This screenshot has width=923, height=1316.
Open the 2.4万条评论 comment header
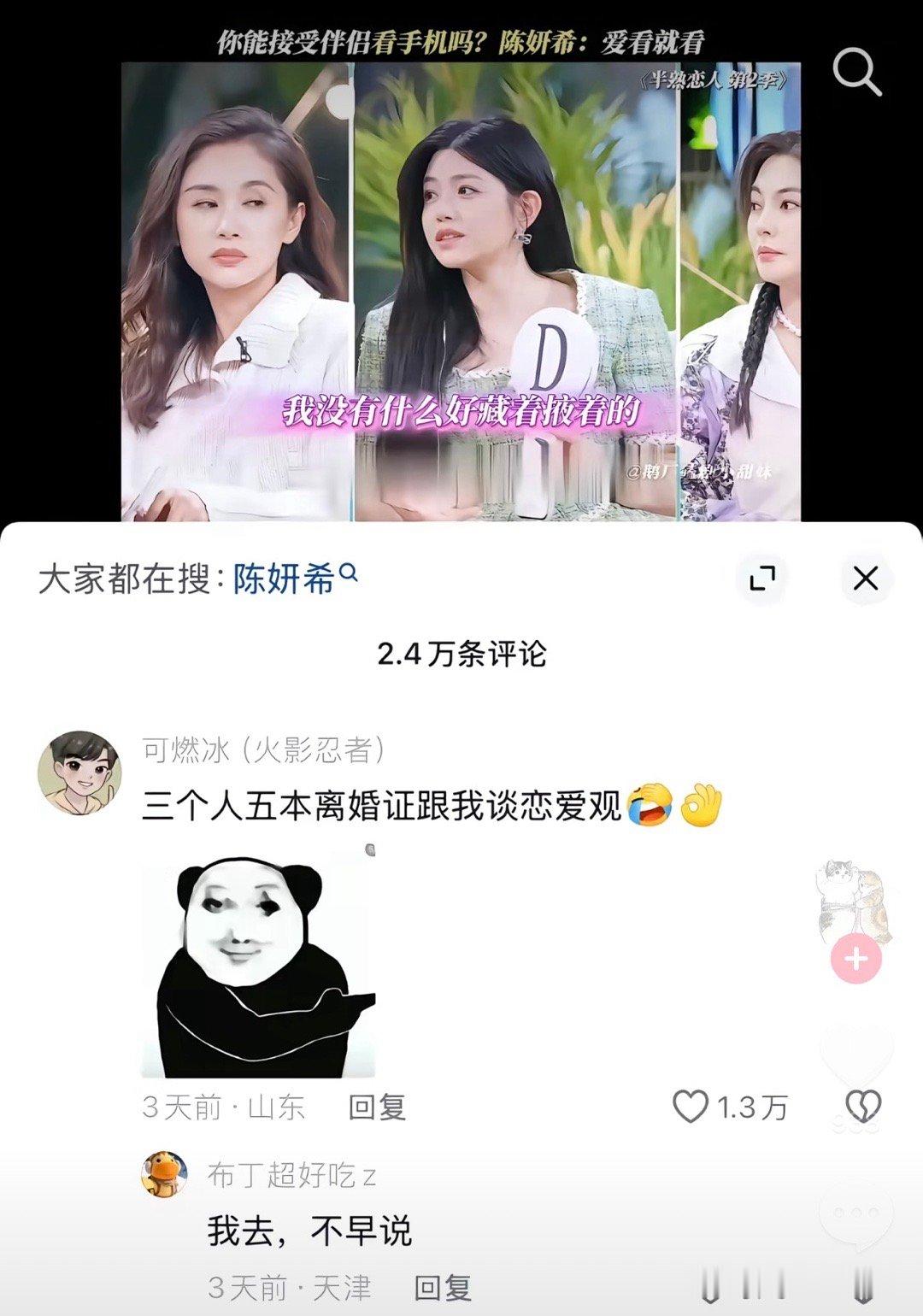coord(461,652)
